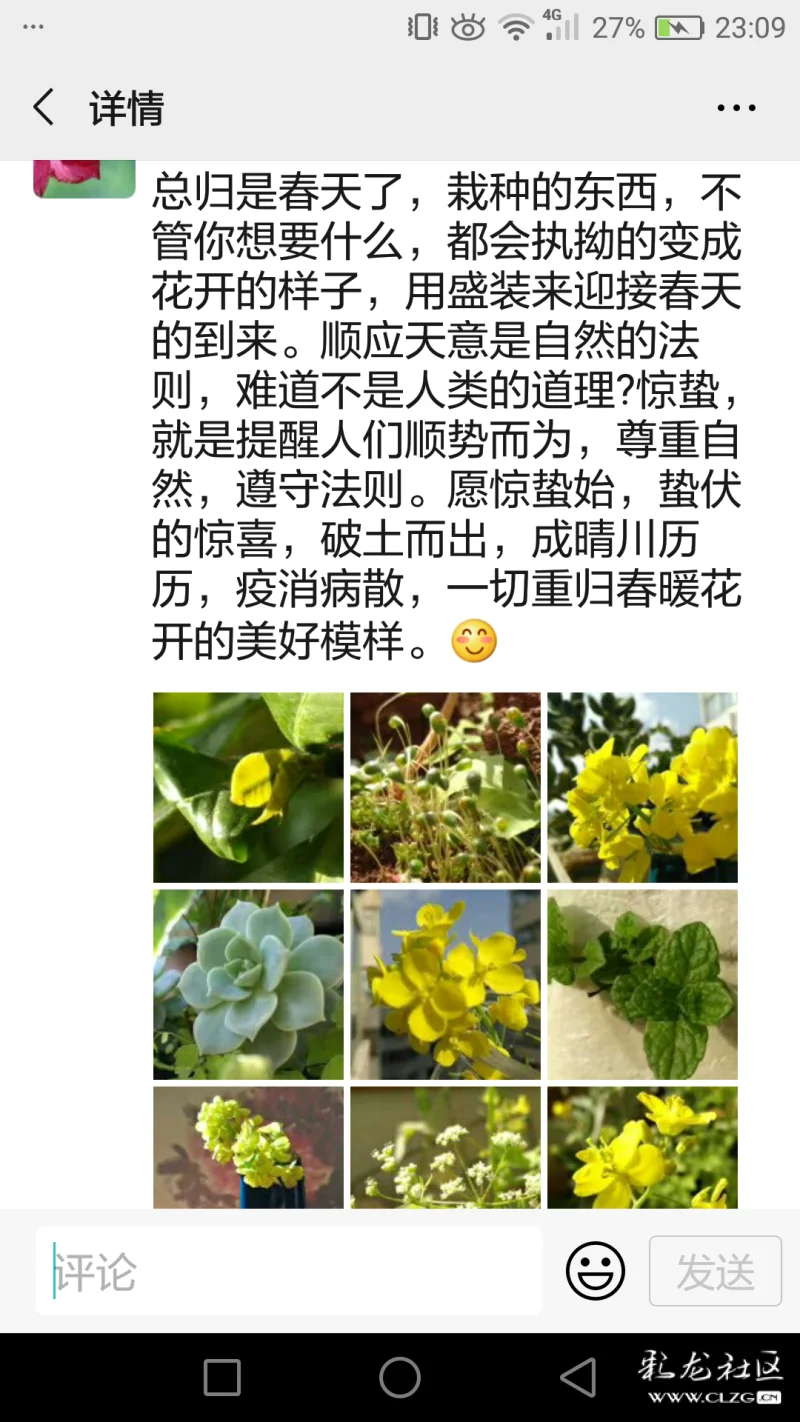Open the emoji picker
The width and height of the screenshot is (800, 1422).
(x=595, y=1271)
